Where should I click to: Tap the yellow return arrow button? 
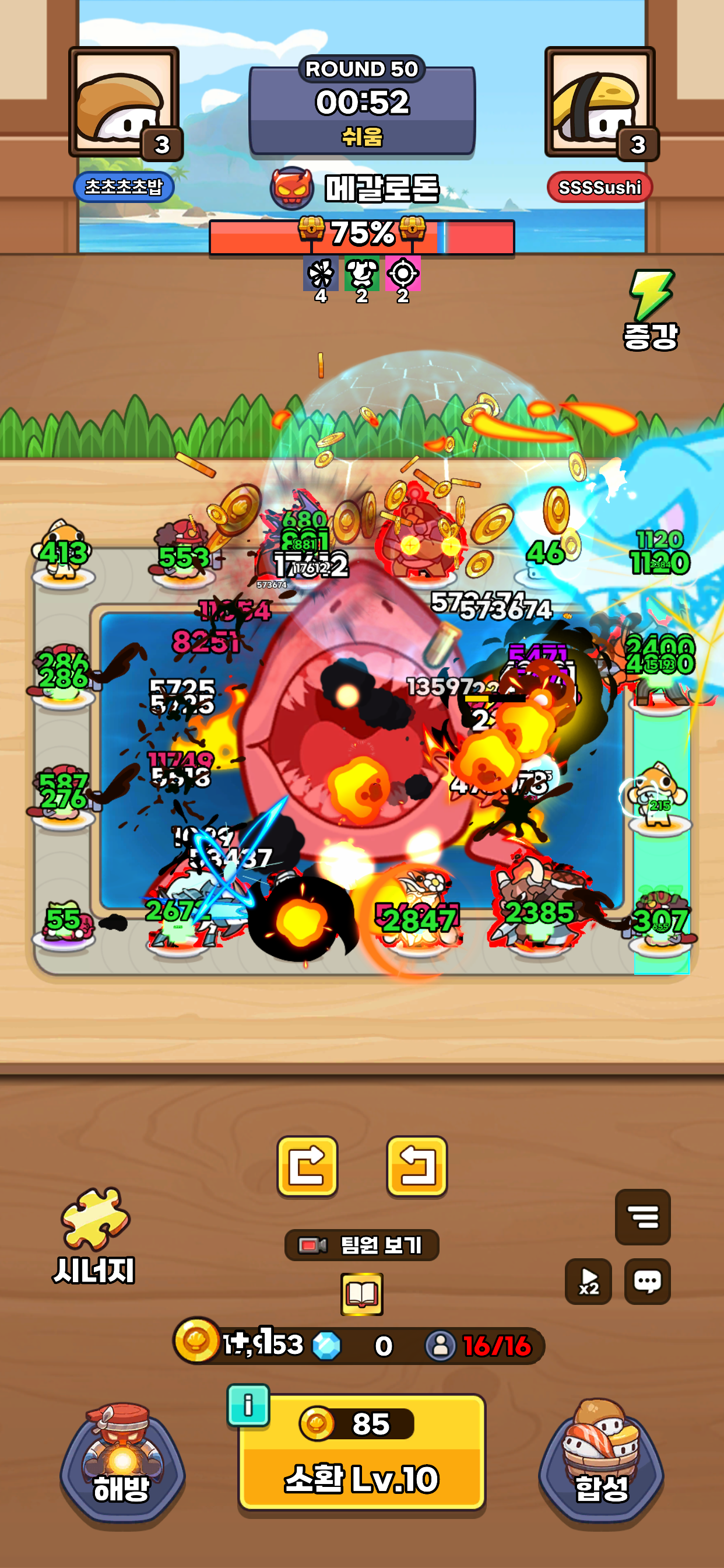pos(417,1166)
